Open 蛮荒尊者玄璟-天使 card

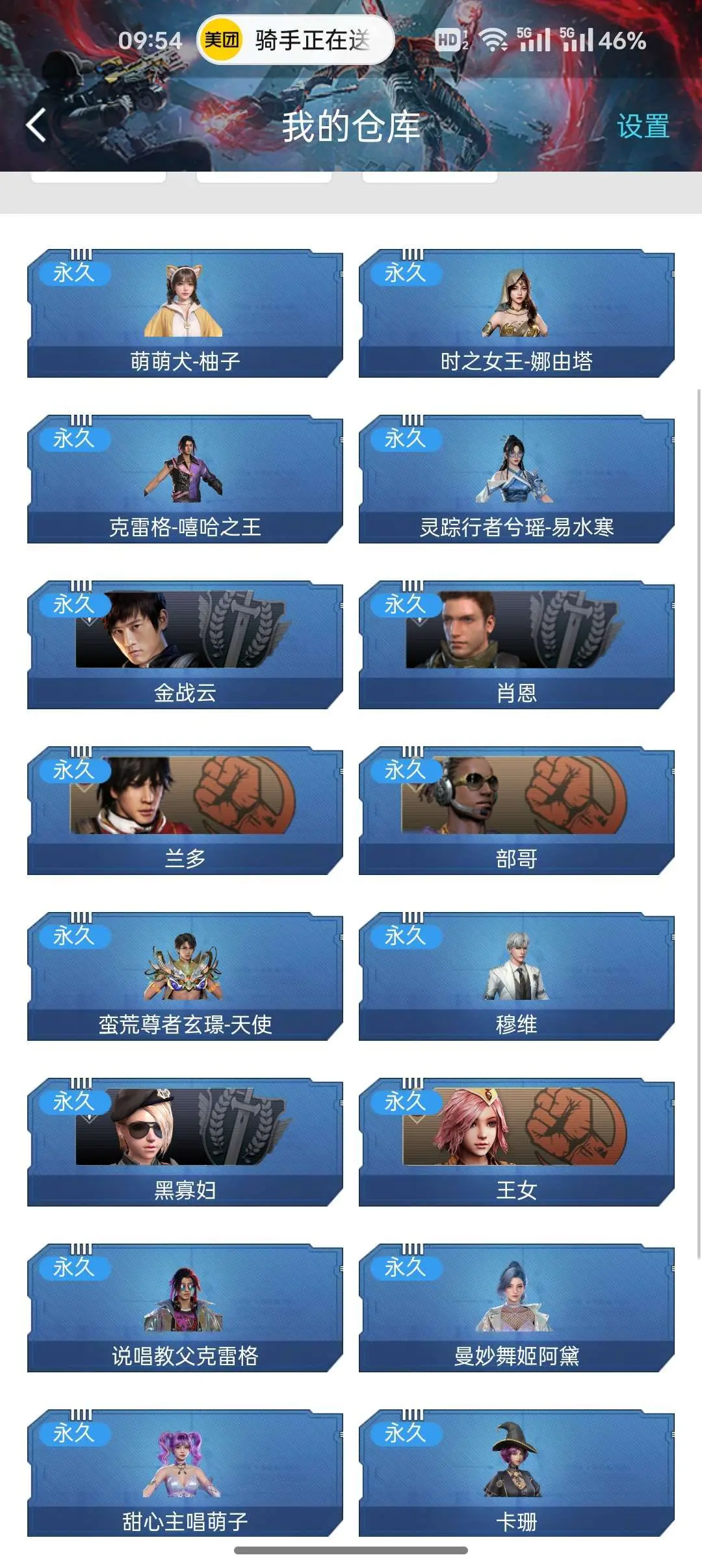(185, 976)
